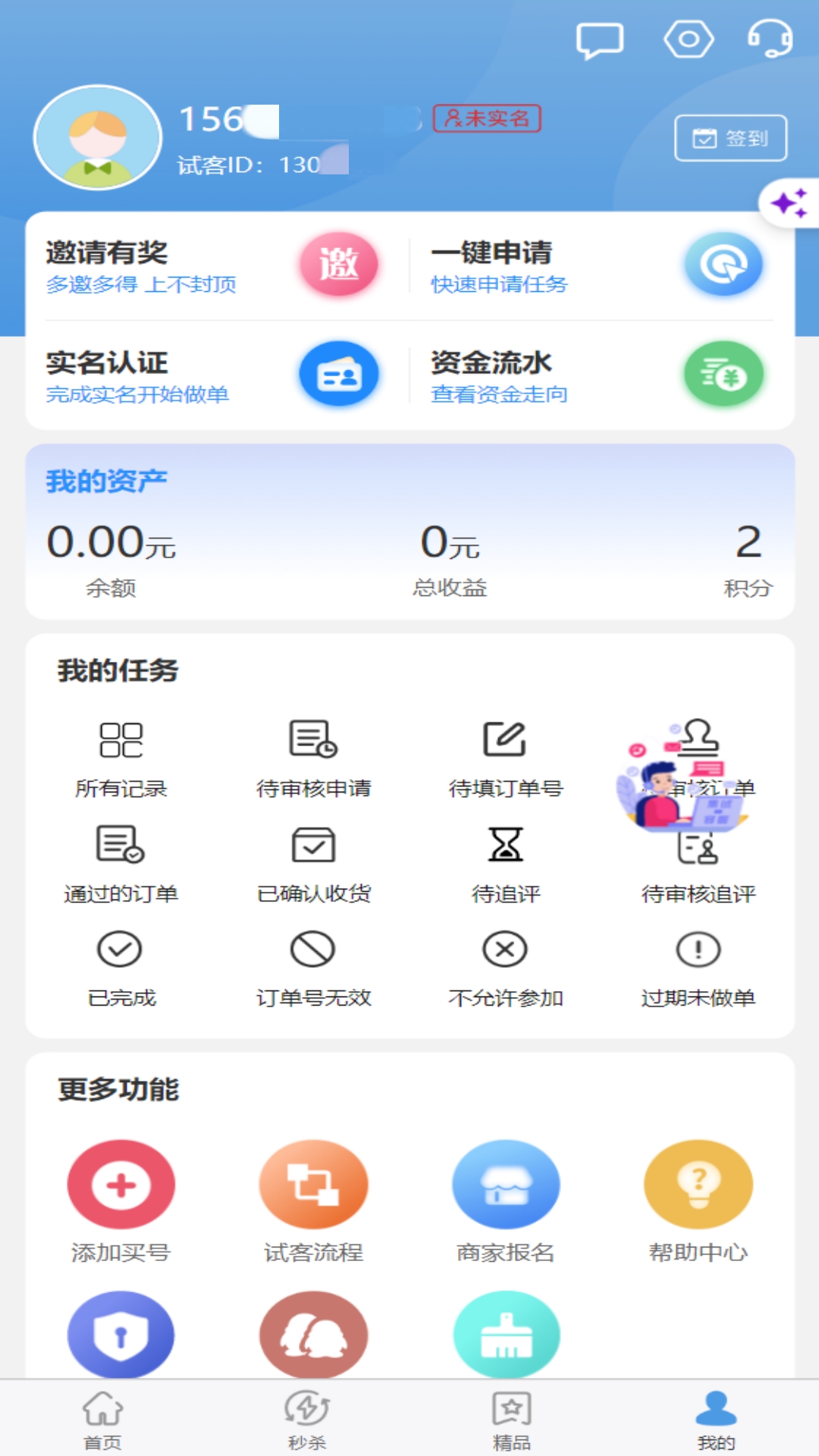Open the 邀请有奖 invite reward card
This screenshot has height=1456, width=819.
tap(212, 265)
